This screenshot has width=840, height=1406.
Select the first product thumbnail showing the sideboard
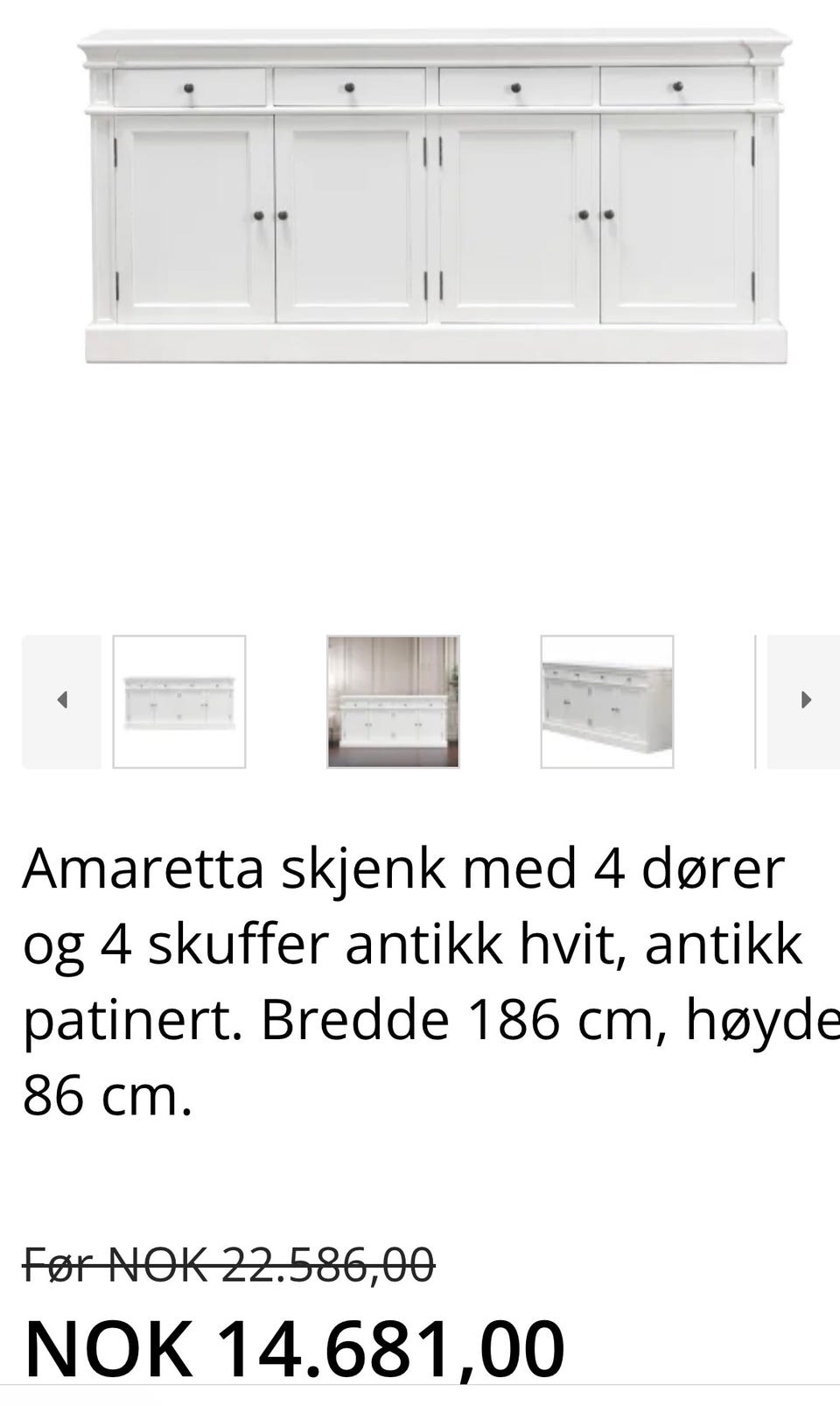tap(180, 700)
